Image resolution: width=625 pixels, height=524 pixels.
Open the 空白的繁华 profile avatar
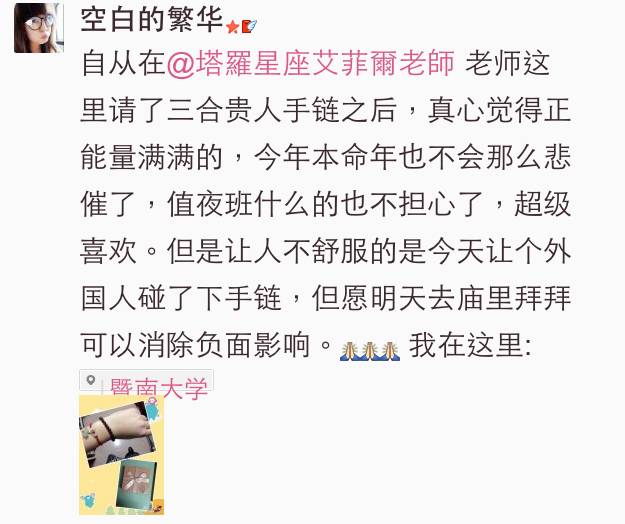(38, 27)
